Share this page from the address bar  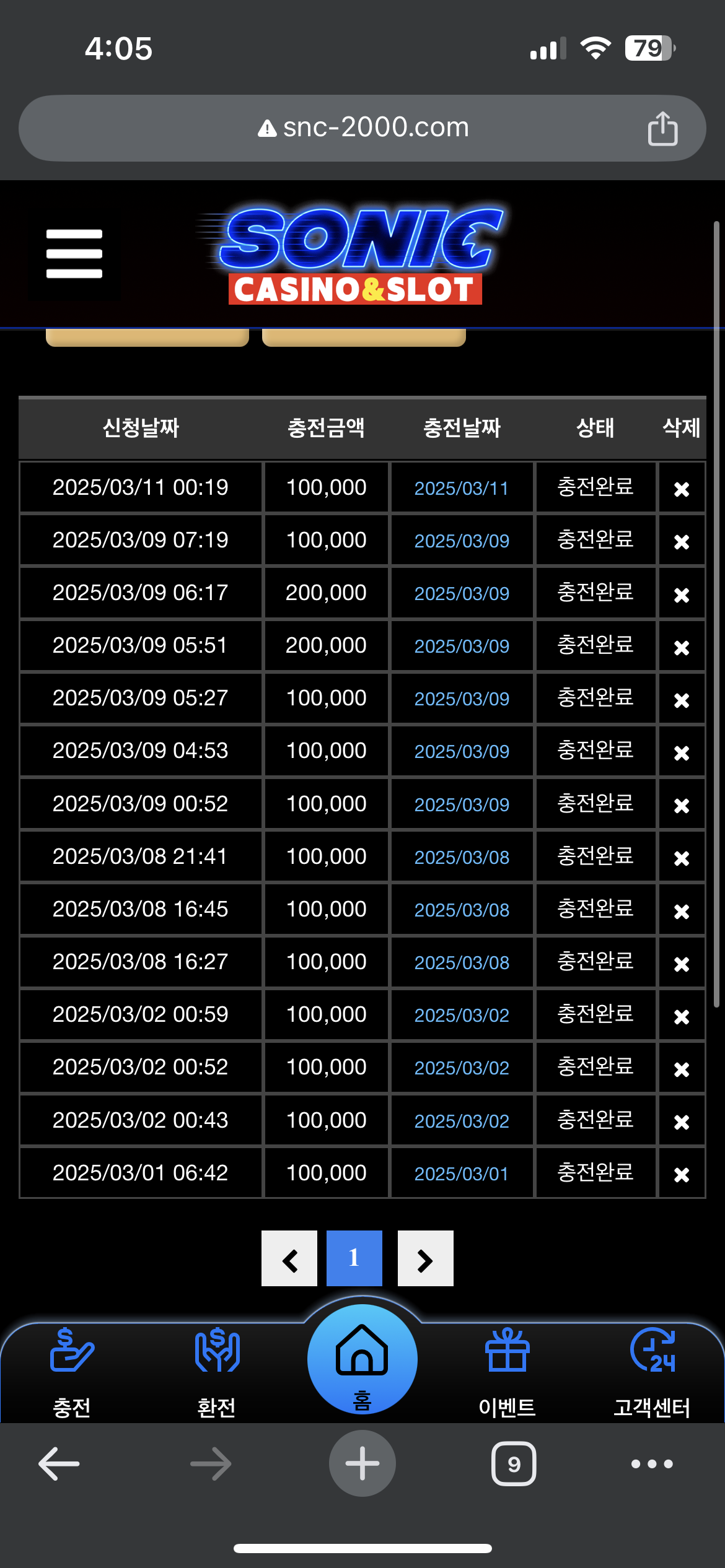click(x=662, y=129)
